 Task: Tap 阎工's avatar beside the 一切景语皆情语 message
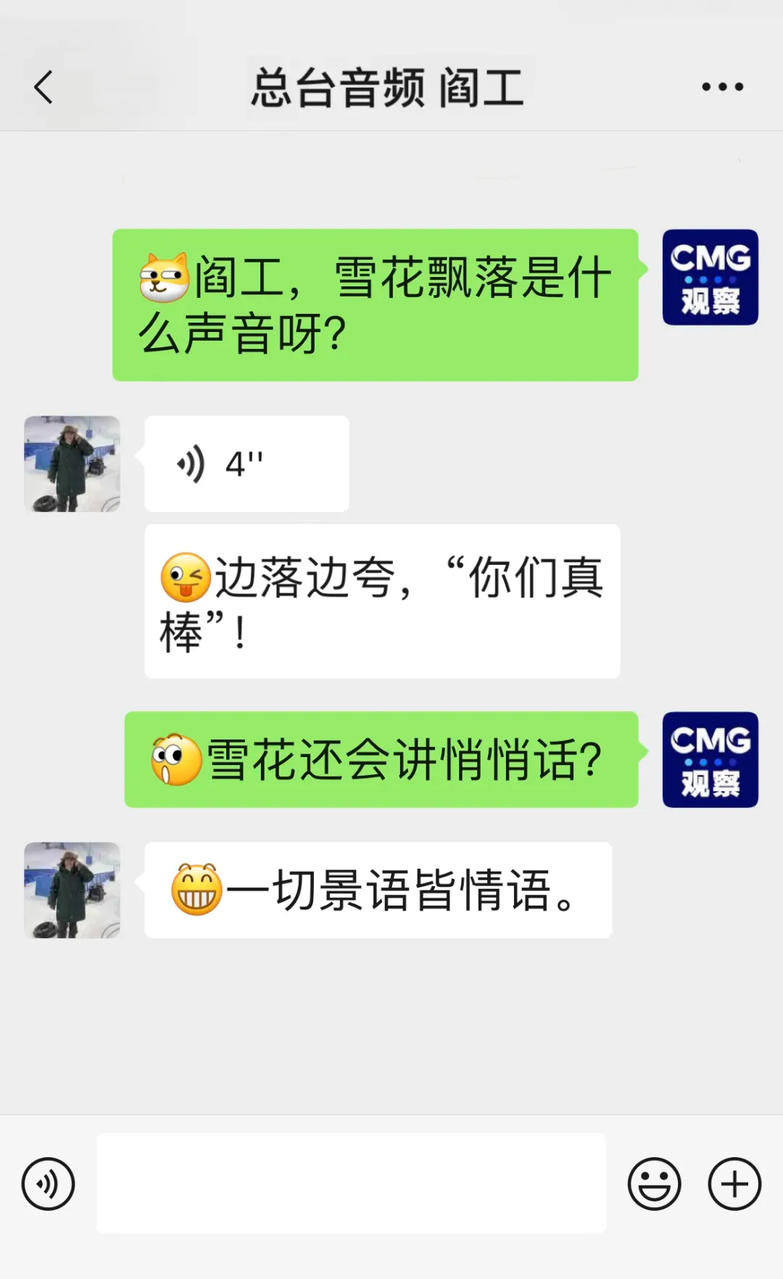[71, 890]
